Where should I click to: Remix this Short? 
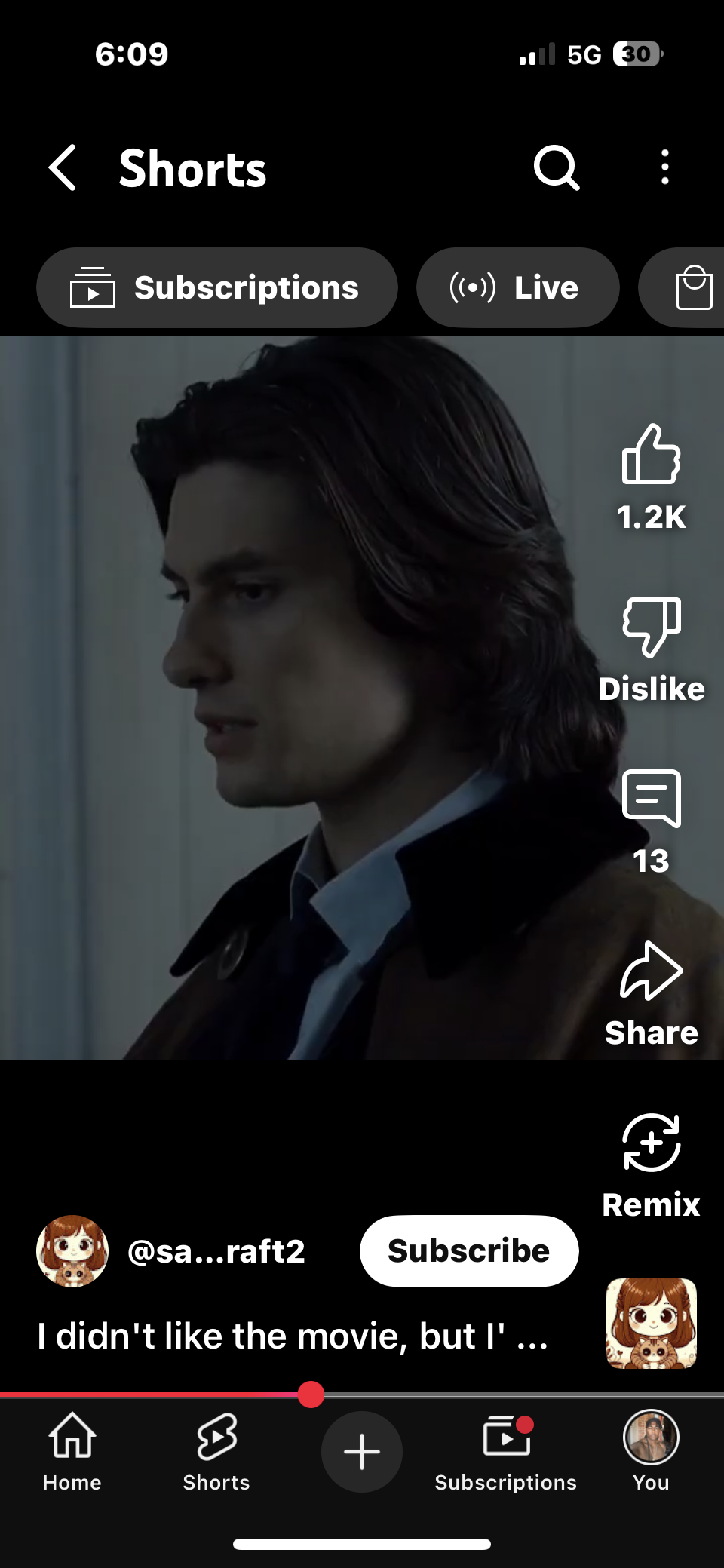[651, 1144]
